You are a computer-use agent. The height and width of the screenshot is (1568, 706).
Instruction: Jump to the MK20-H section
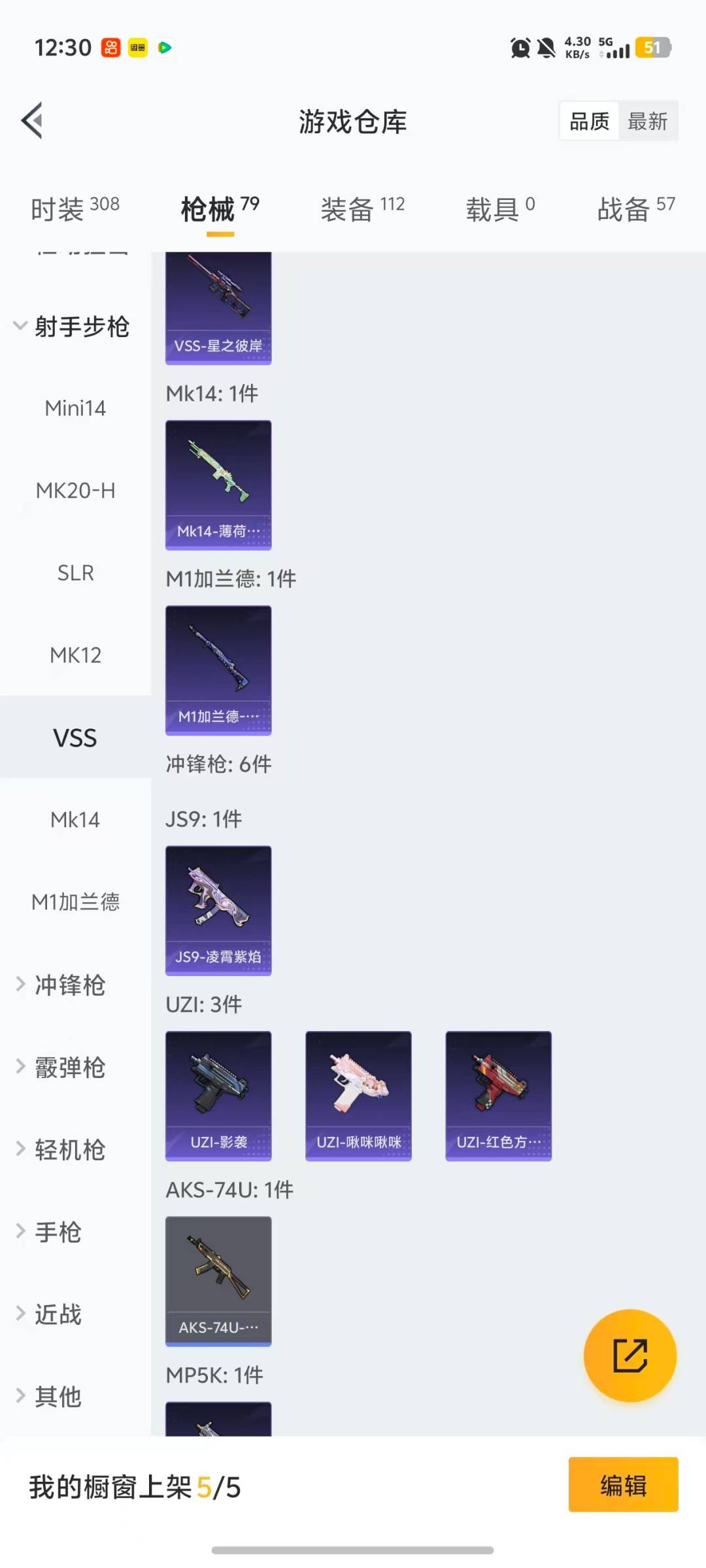[75, 491]
